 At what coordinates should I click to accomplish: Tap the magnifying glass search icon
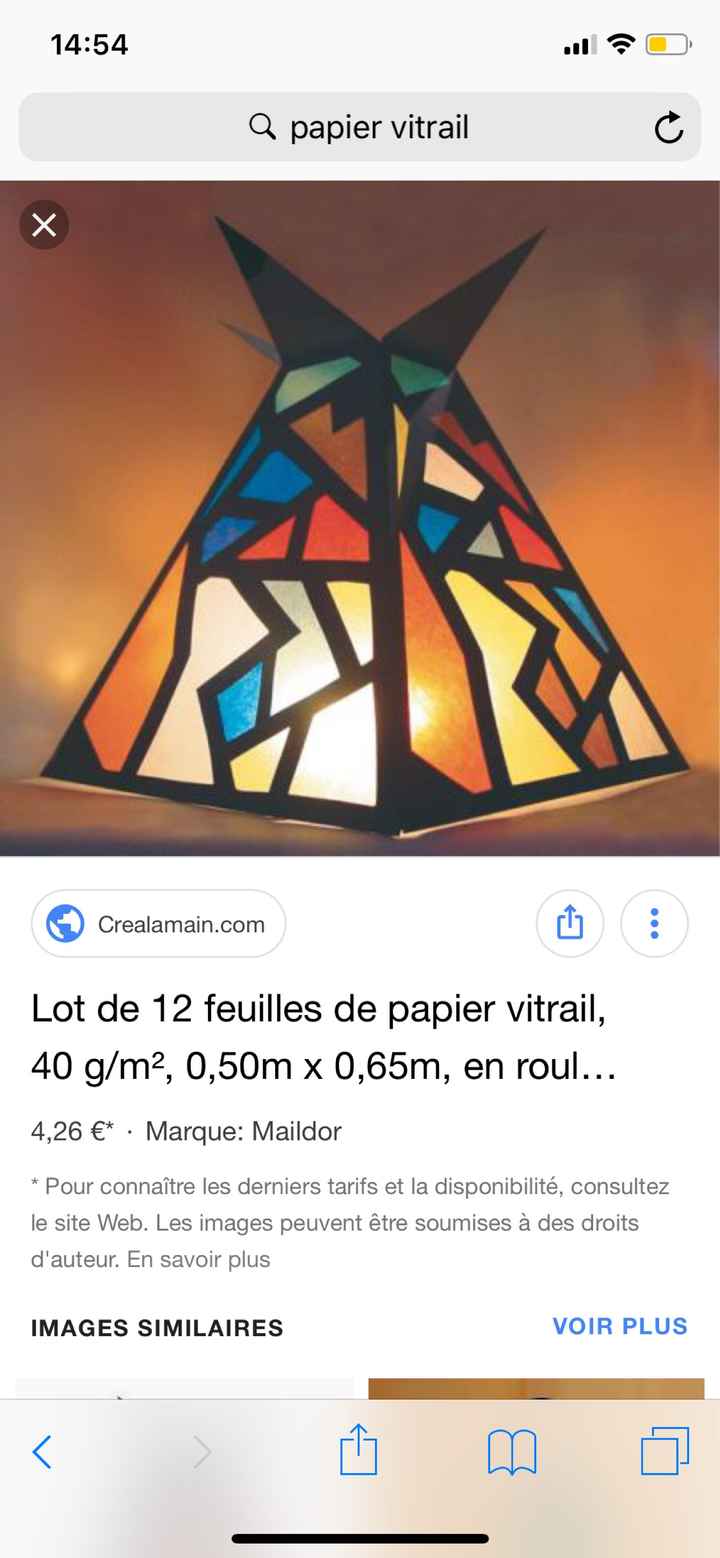(x=262, y=126)
